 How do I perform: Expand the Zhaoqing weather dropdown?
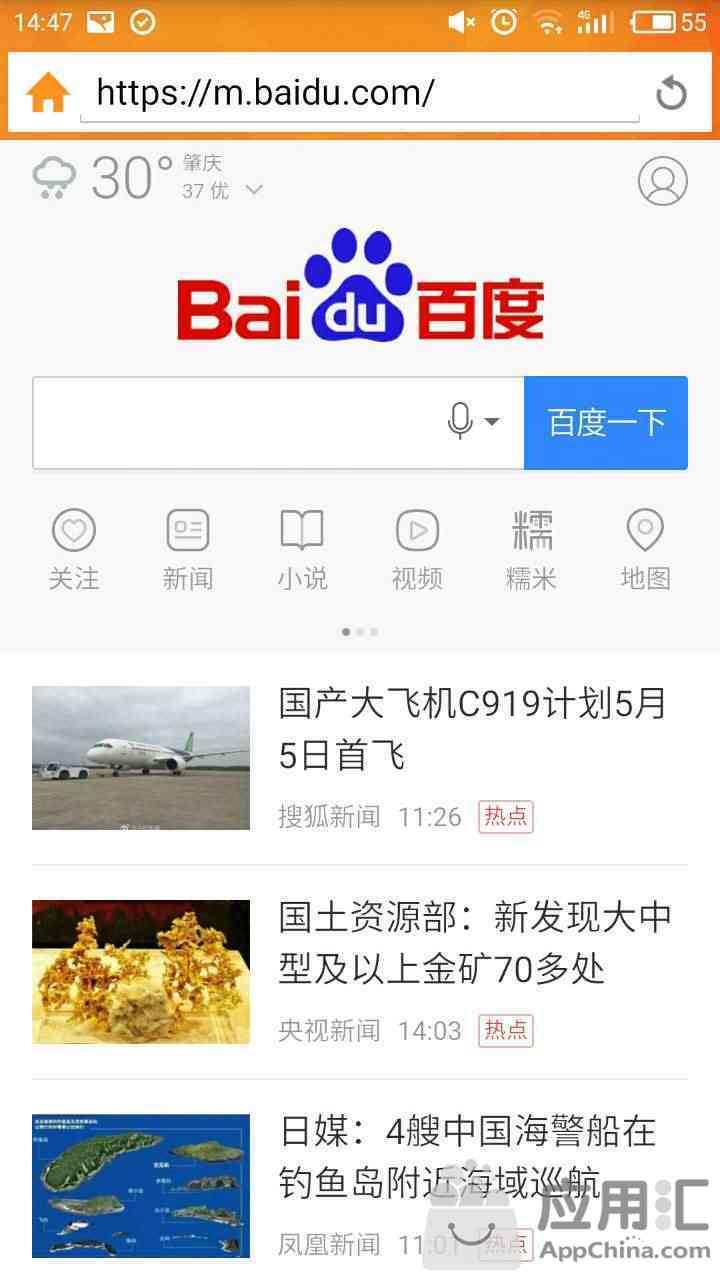pos(254,189)
